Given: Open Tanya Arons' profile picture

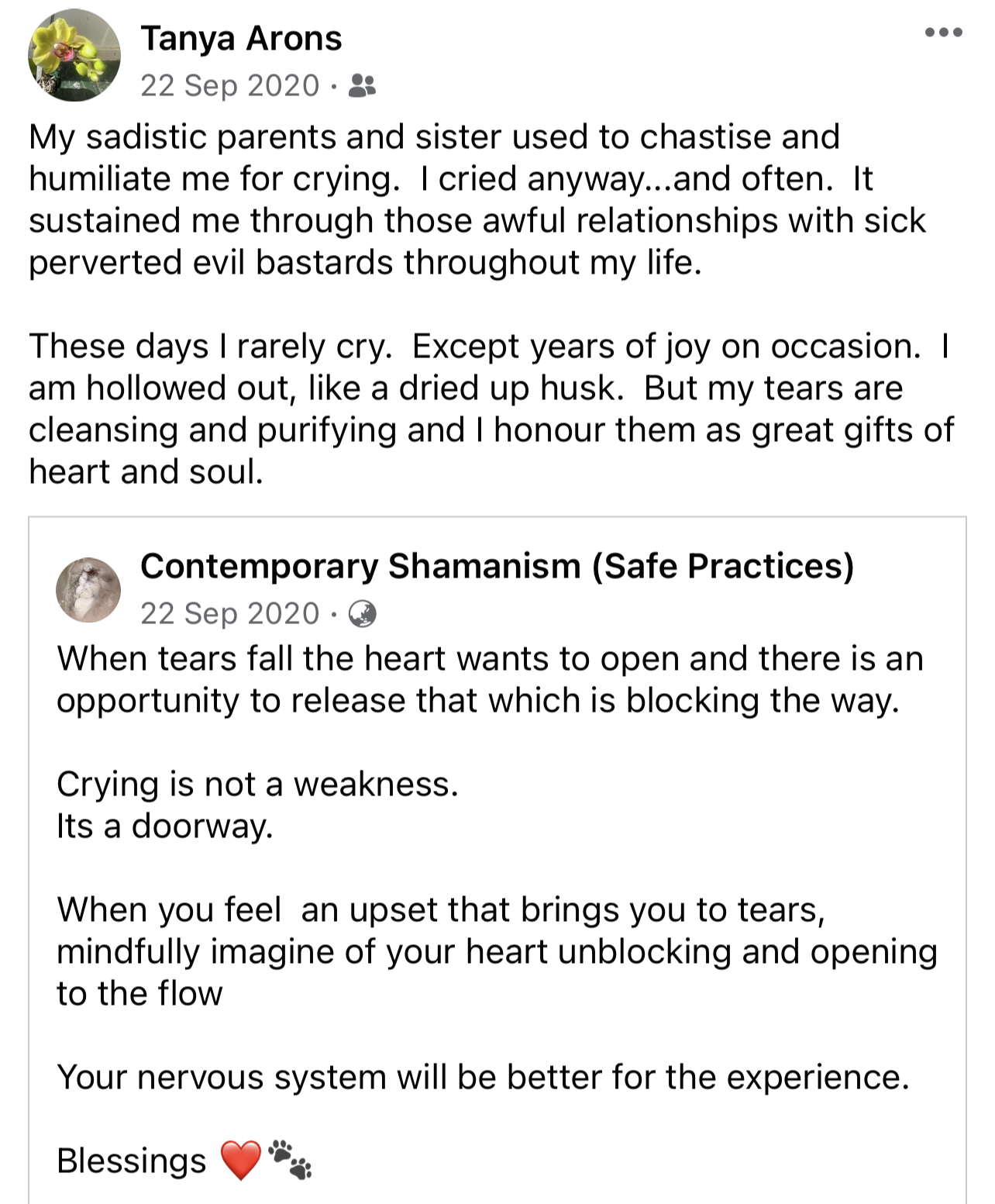Looking at the screenshot, I should click(74, 55).
